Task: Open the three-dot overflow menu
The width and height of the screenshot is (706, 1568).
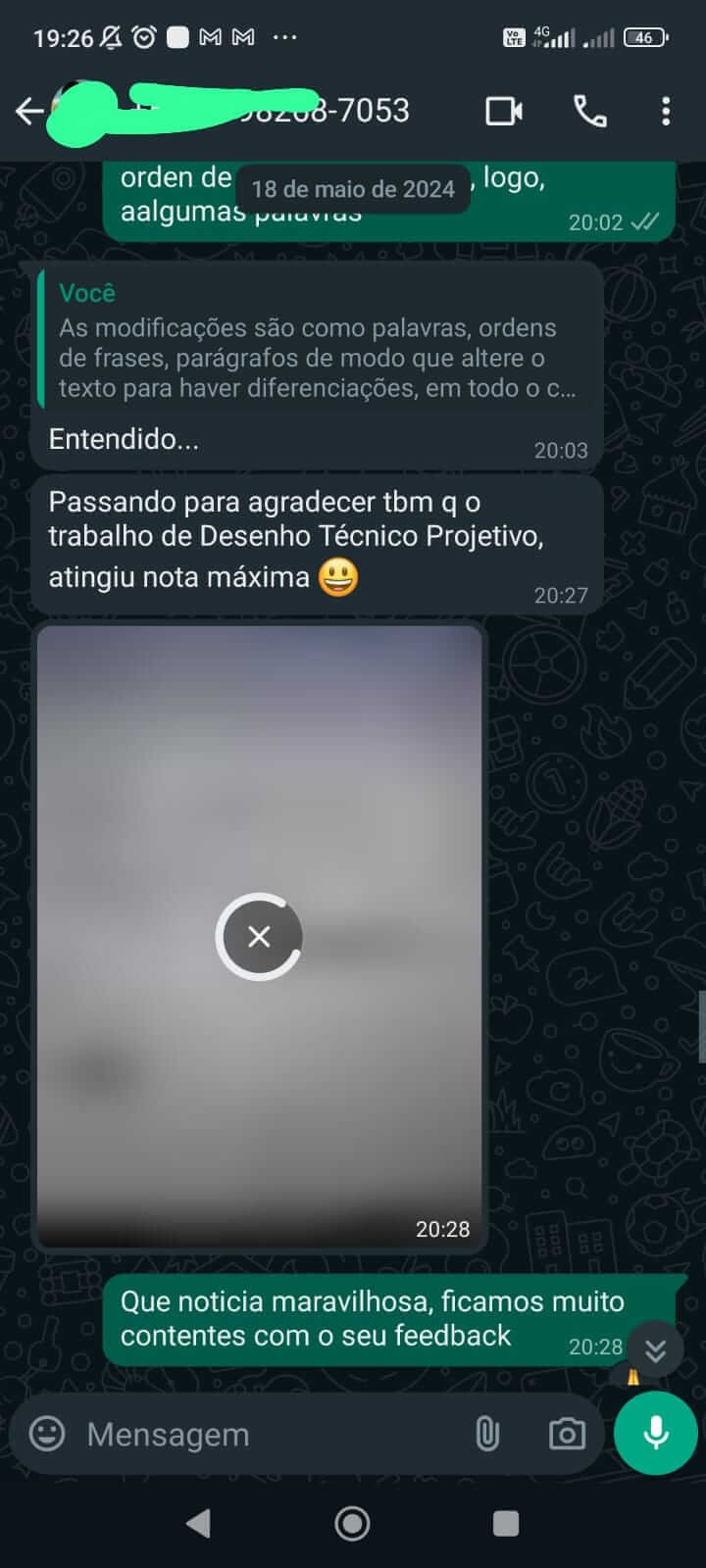Action: click(x=666, y=112)
